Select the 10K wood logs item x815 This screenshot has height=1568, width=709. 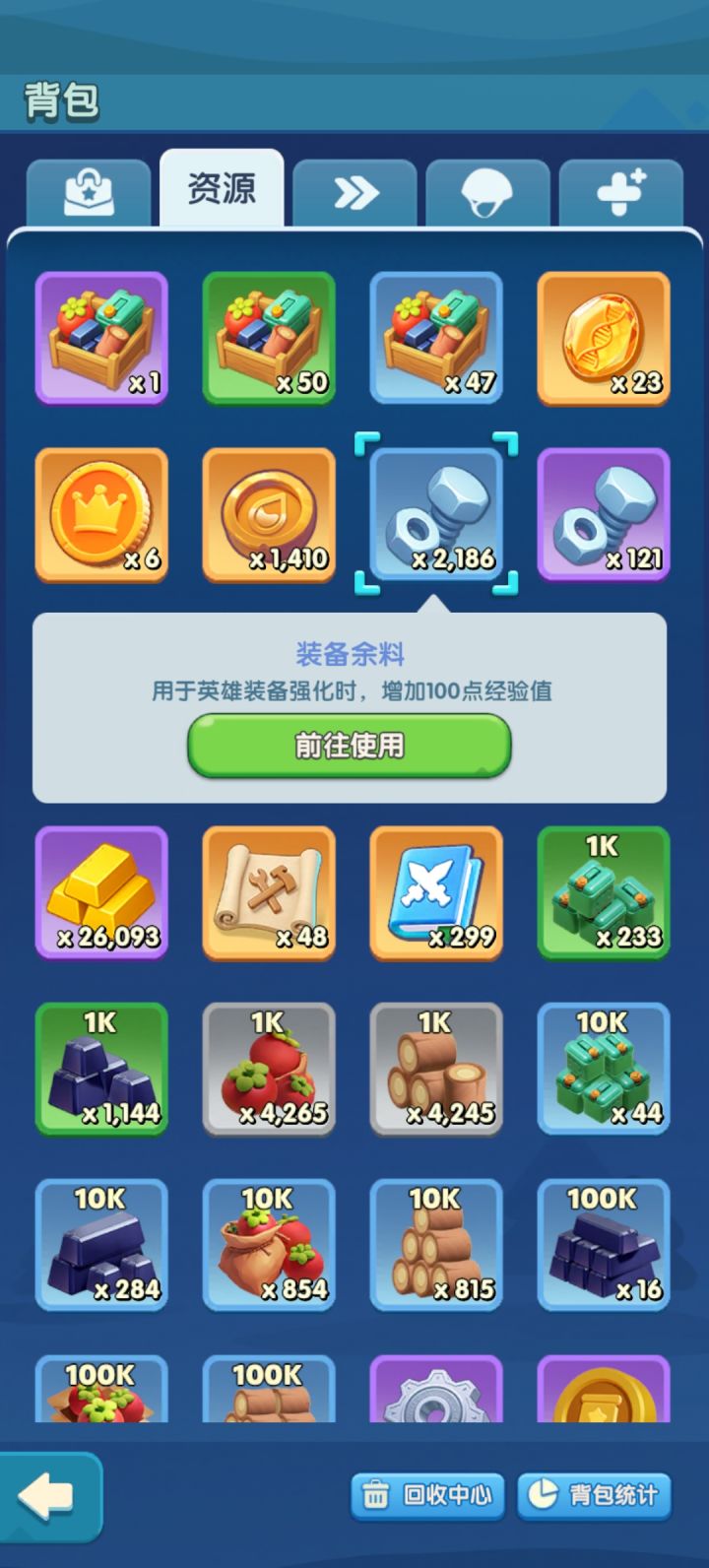436,1246
